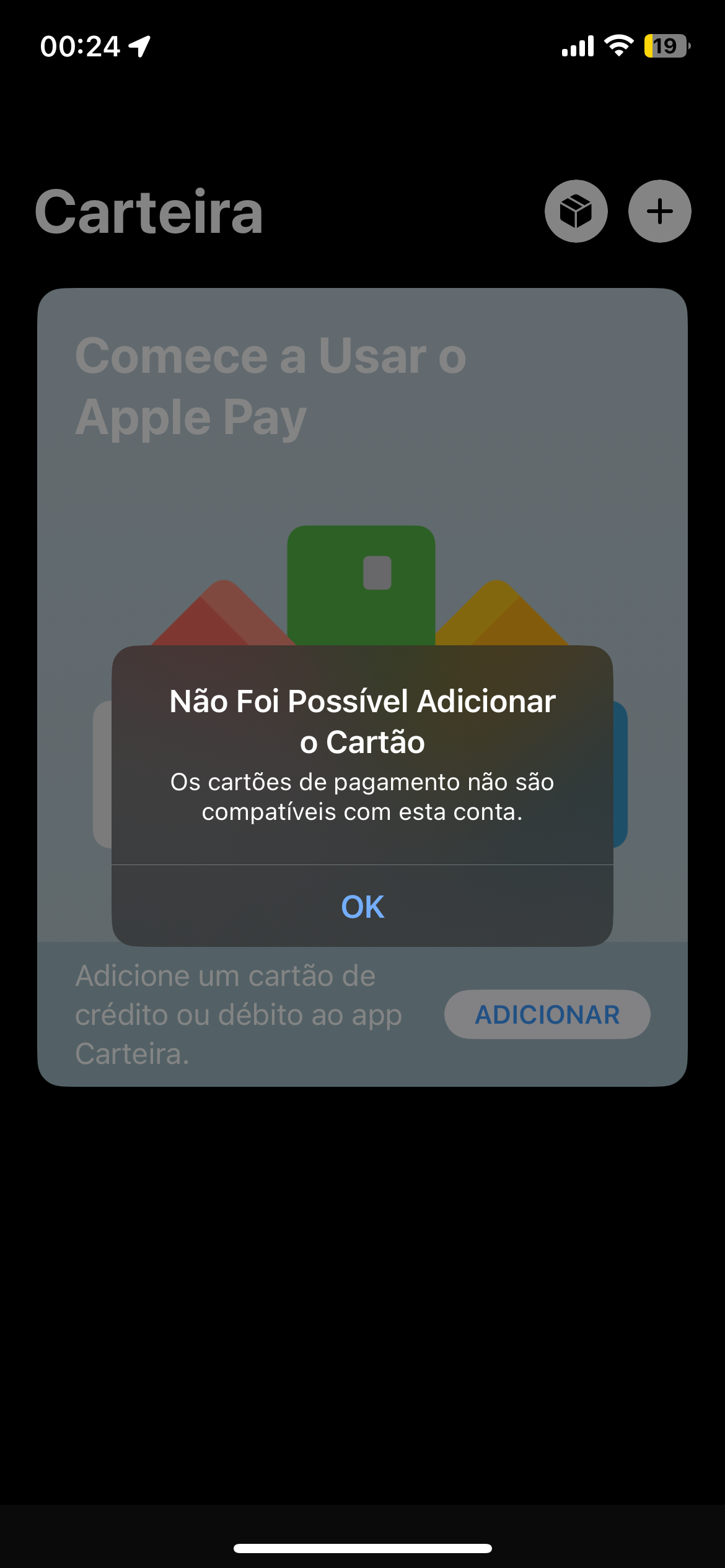Open the orders package icon
The width and height of the screenshot is (725, 1568).
[576, 211]
